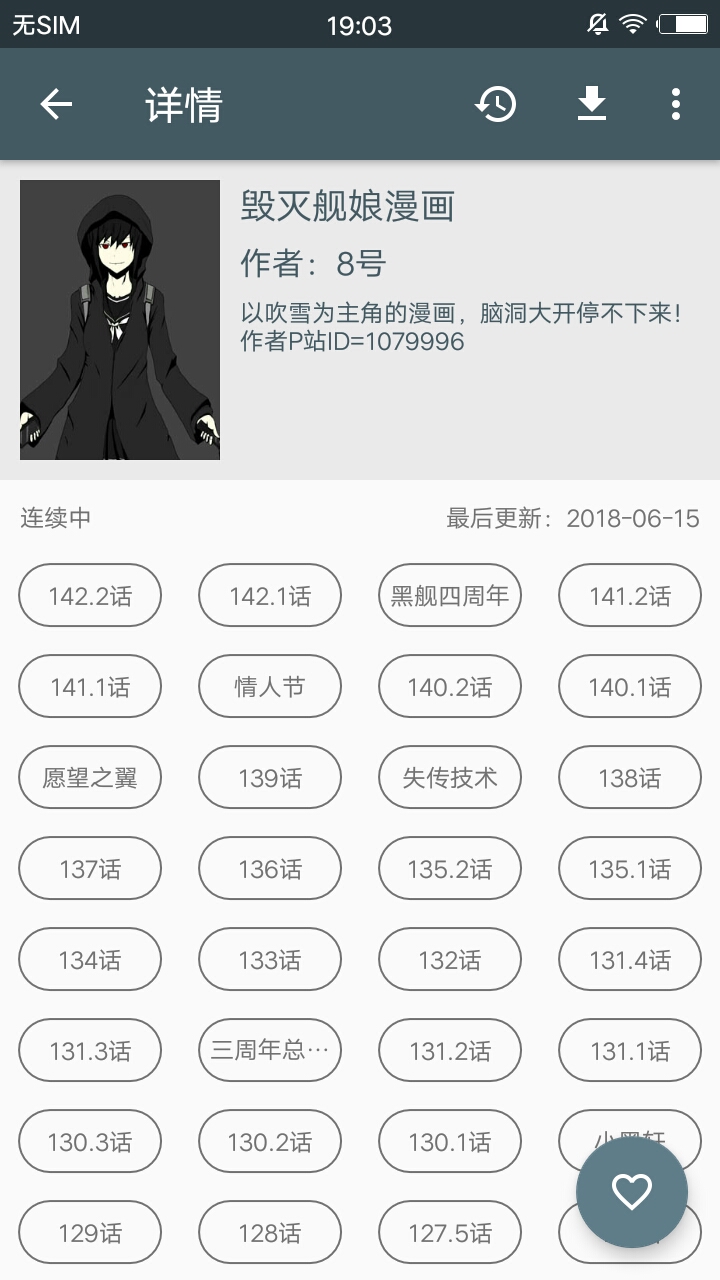Open the 黑舰四周年 chapter
The height and width of the screenshot is (1280, 720).
click(x=450, y=596)
